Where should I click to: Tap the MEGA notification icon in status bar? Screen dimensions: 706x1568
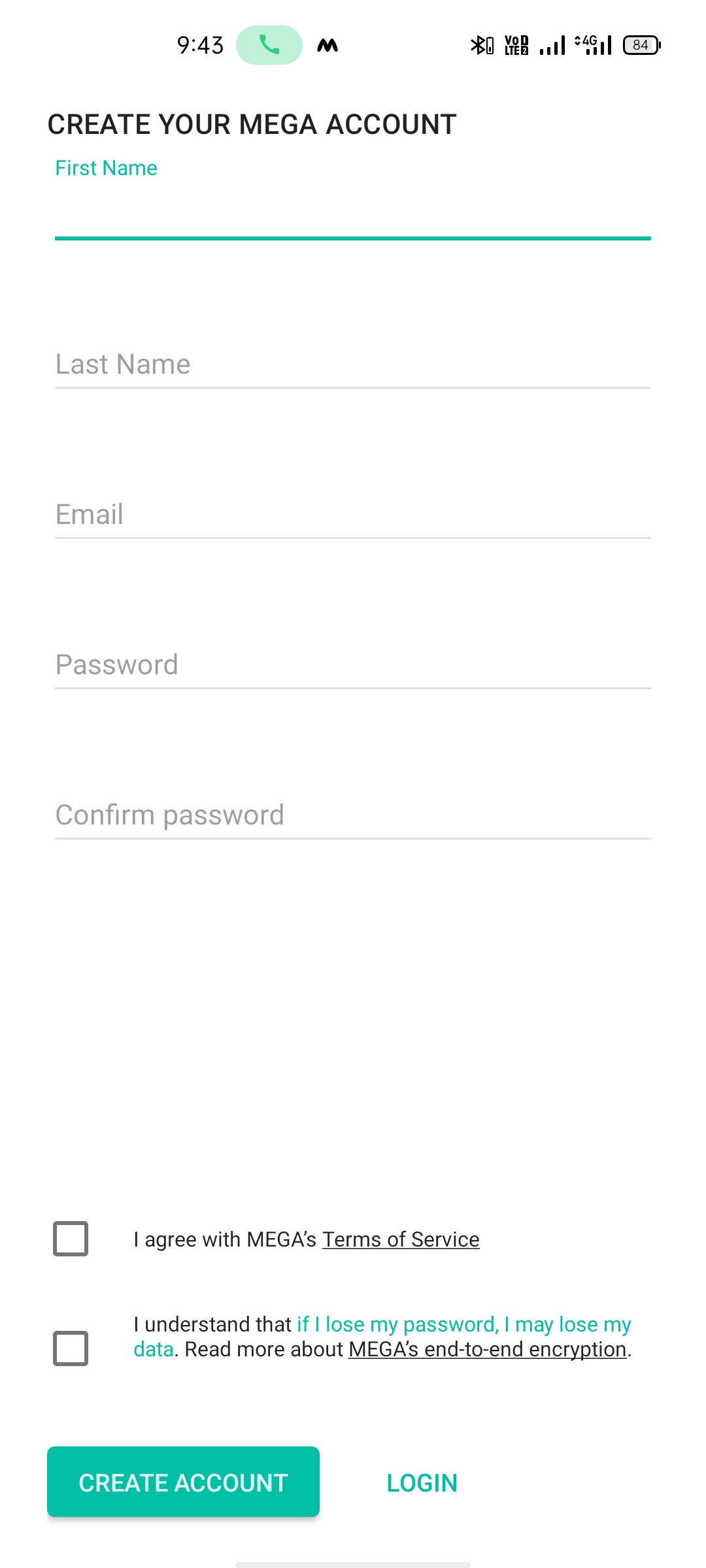tap(328, 44)
